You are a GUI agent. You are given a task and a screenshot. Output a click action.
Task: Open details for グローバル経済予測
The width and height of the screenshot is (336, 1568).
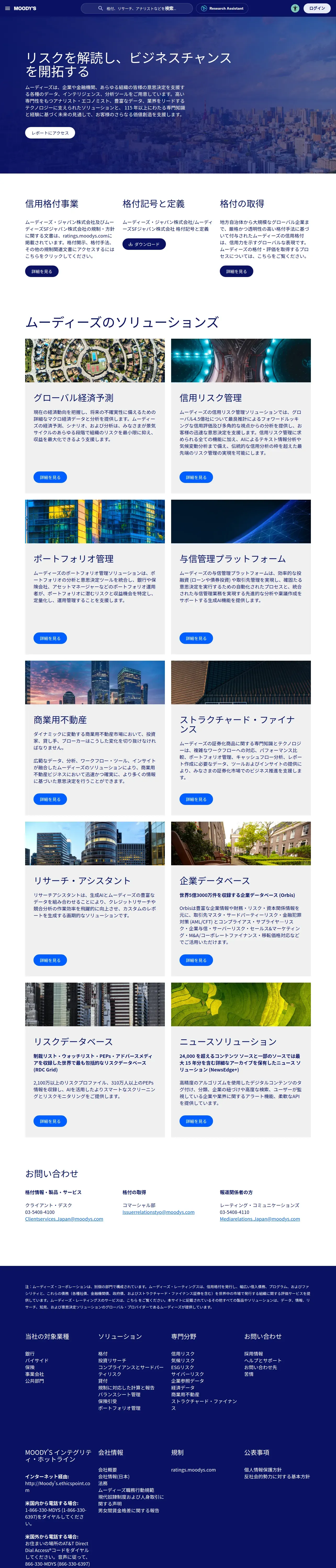point(50,477)
